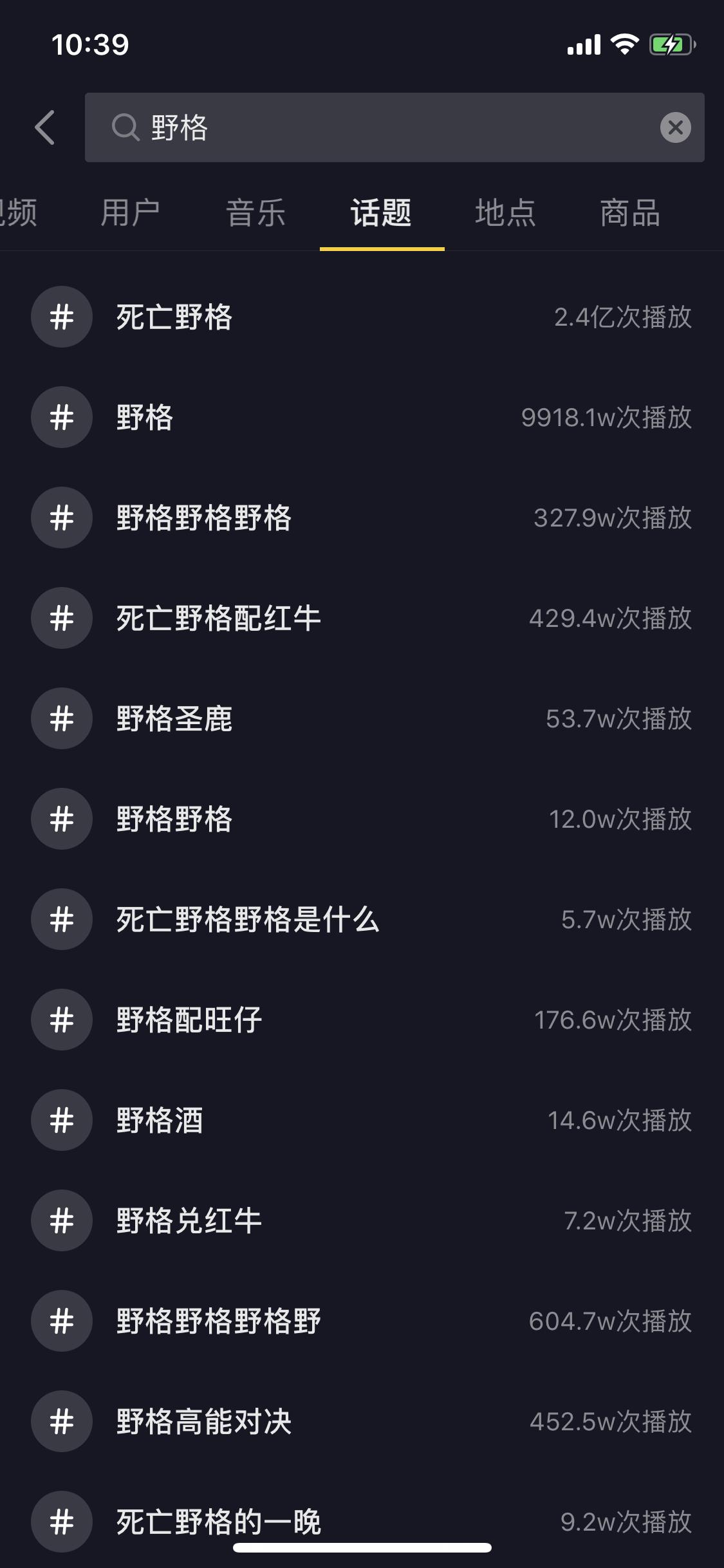This screenshot has width=724, height=1568.
Task: Switch to the 用户 tab
Action: pos(132,214)
